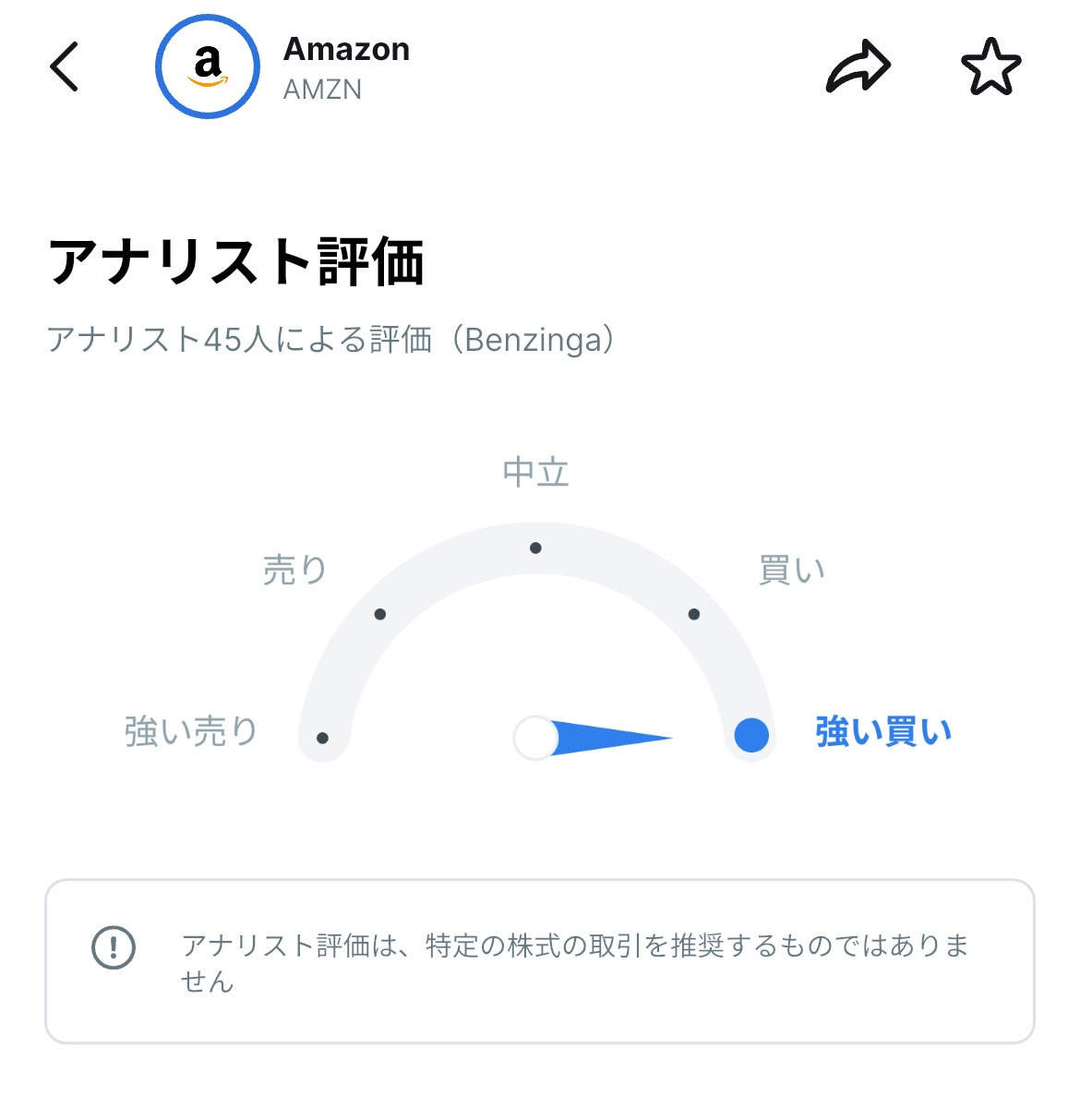Select the 強い買い gauge endpoint dot

(x=750, y=736)
